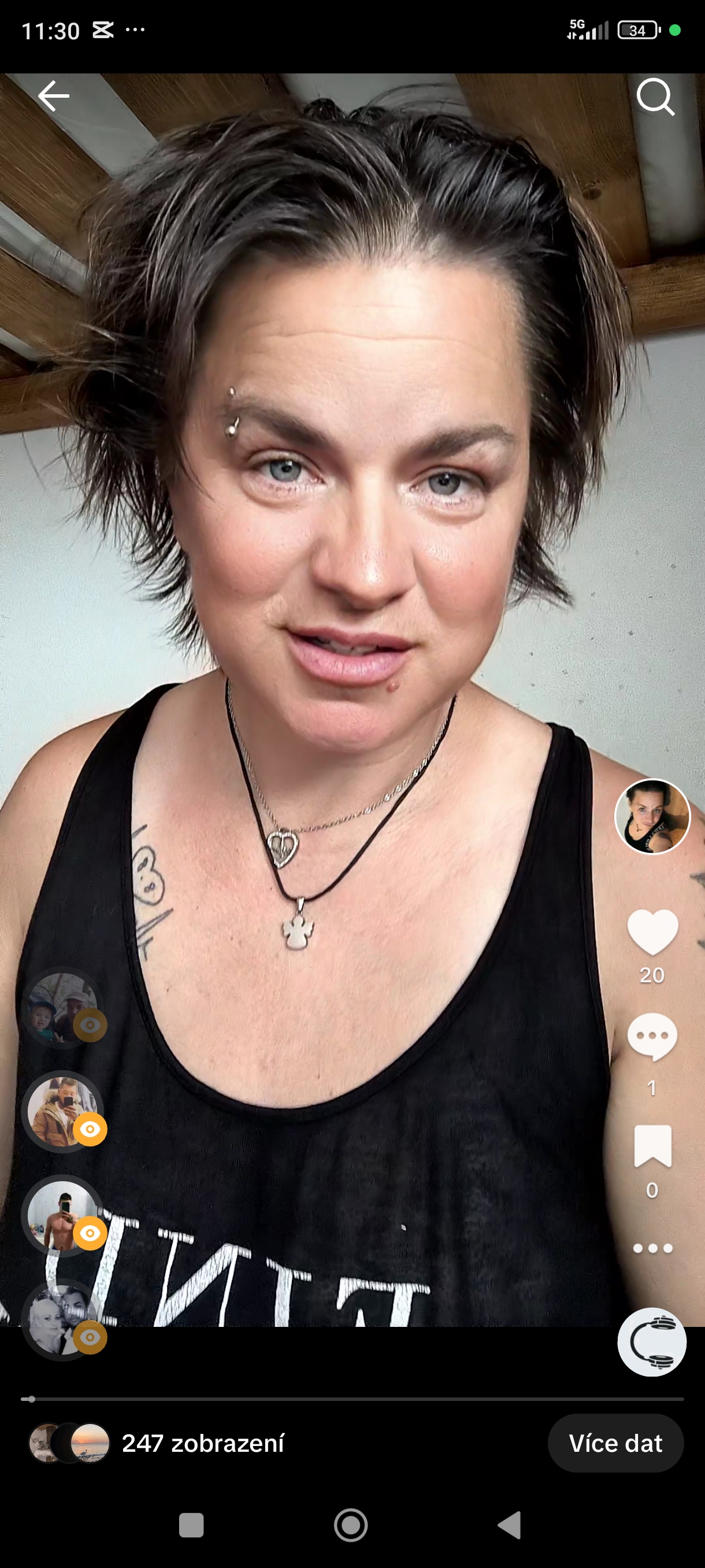This screenshot has width=705, height=1568.
Task: Tap the Více dat button
Action: [x=615, y=1443]
